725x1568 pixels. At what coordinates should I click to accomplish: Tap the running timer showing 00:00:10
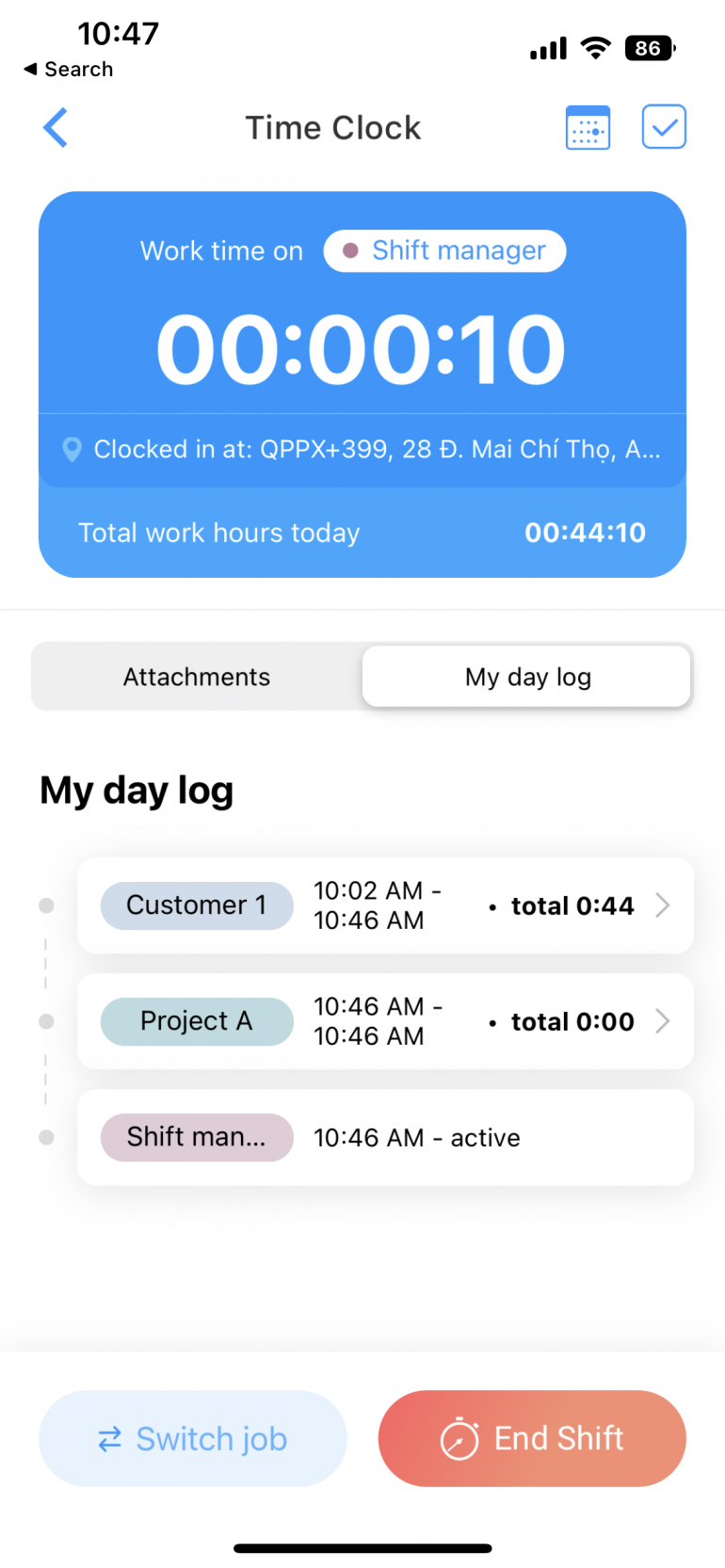click(x=362, y=347)
